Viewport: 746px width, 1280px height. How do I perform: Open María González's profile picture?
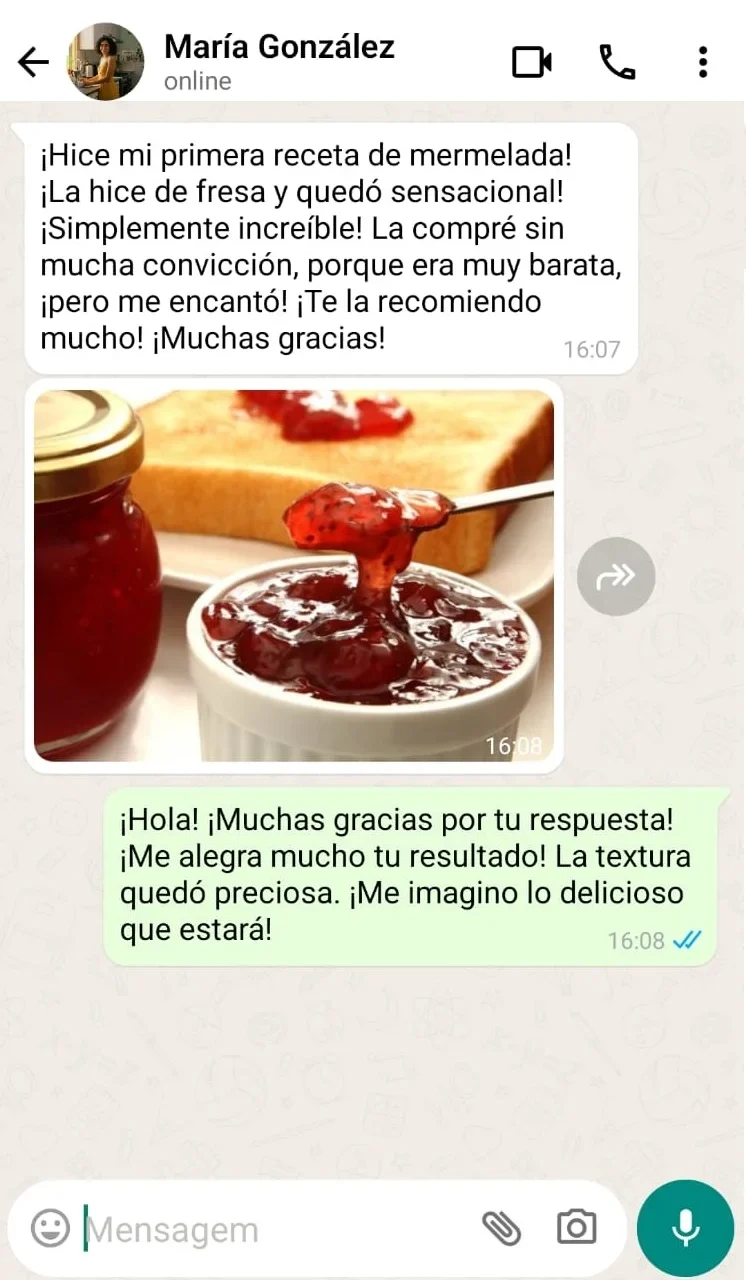coord(105,62)
